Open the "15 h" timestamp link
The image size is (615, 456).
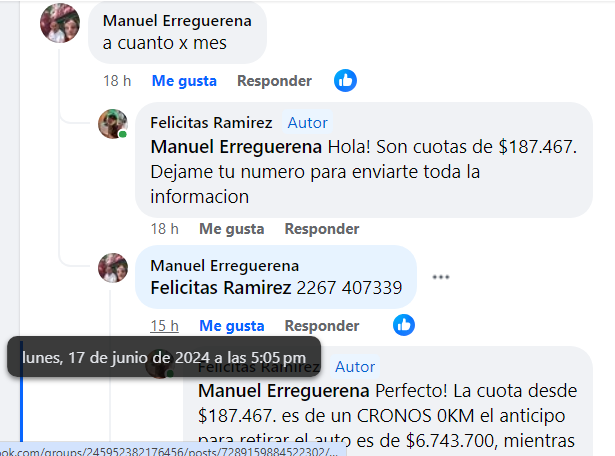164,326
